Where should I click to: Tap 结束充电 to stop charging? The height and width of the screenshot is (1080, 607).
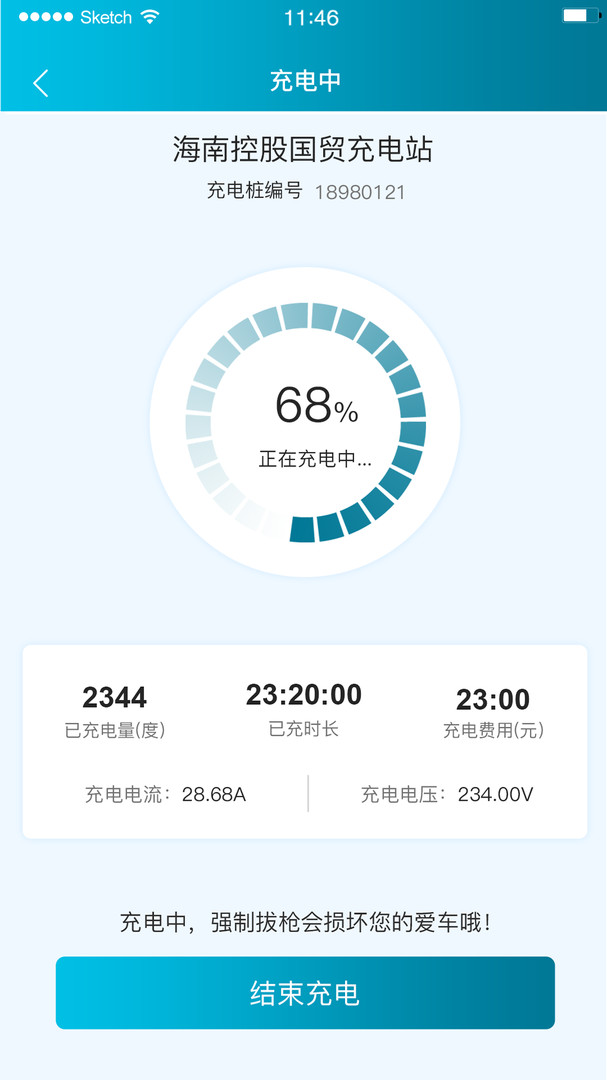click(x=305, y=993)
